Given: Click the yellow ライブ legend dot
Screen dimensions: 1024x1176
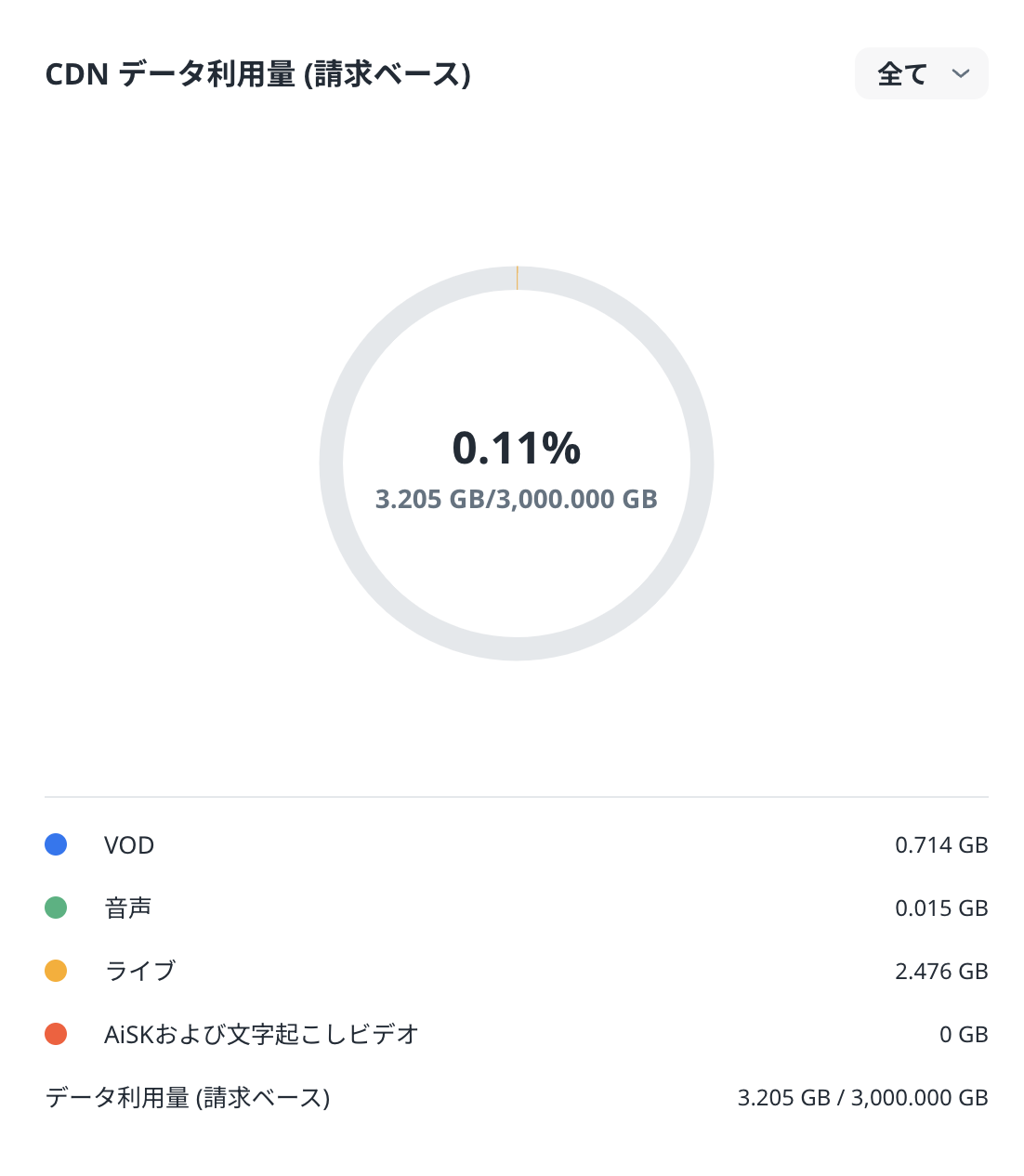Looking at the screenshot, I should (56, 970).
